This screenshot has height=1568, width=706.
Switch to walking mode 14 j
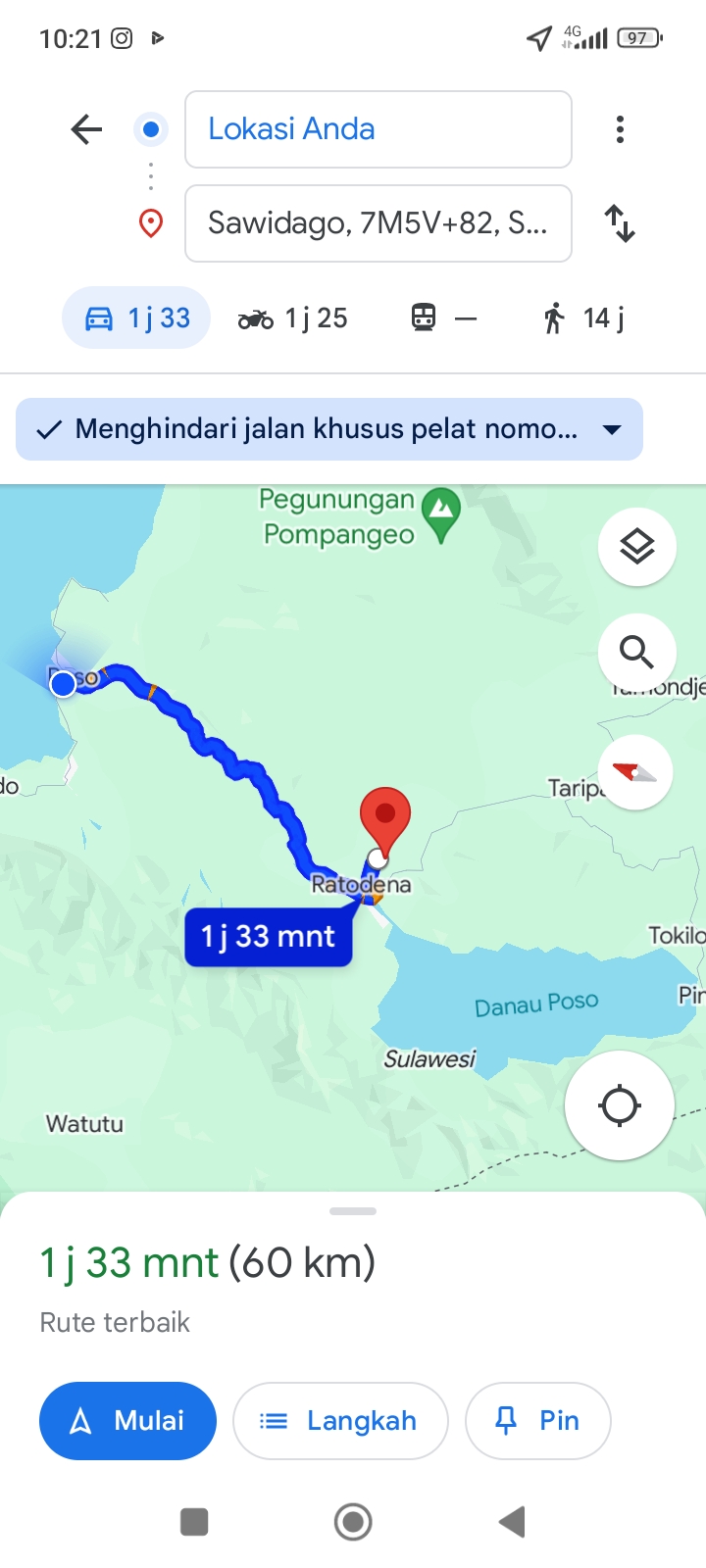(583, 318)
